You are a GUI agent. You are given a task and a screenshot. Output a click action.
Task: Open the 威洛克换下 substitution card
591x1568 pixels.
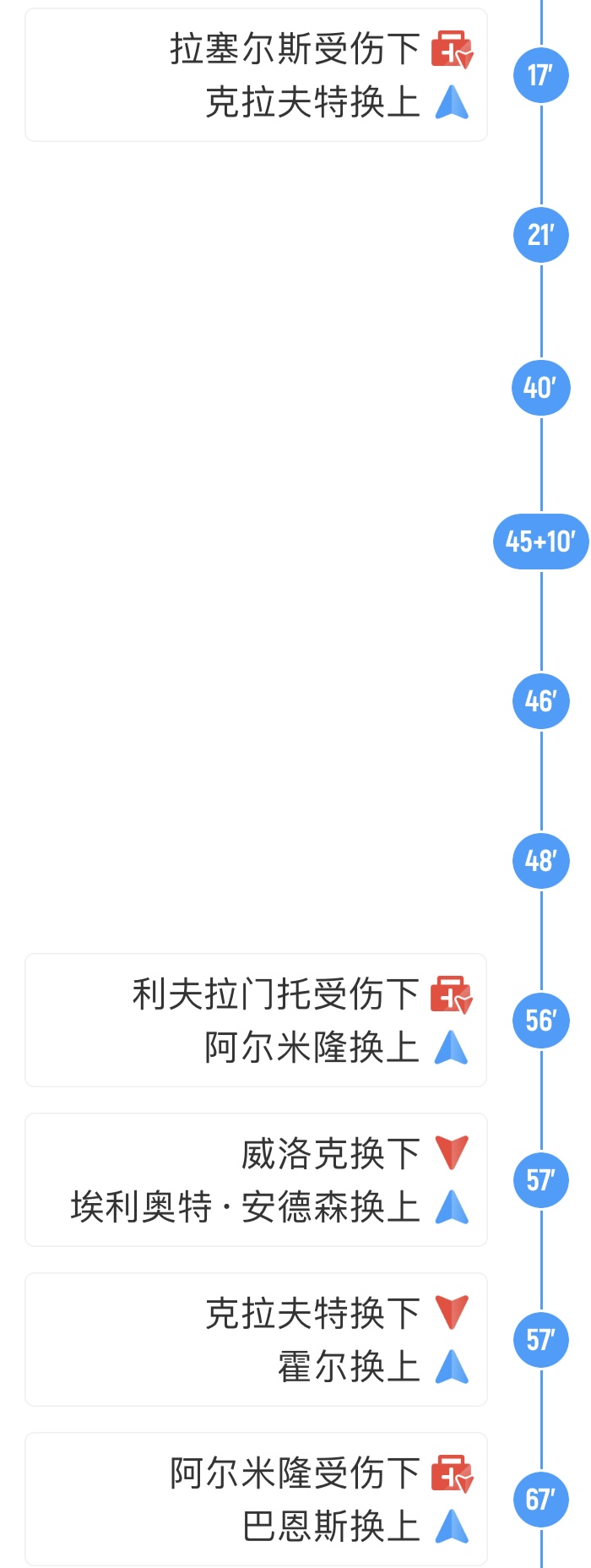256,1179
